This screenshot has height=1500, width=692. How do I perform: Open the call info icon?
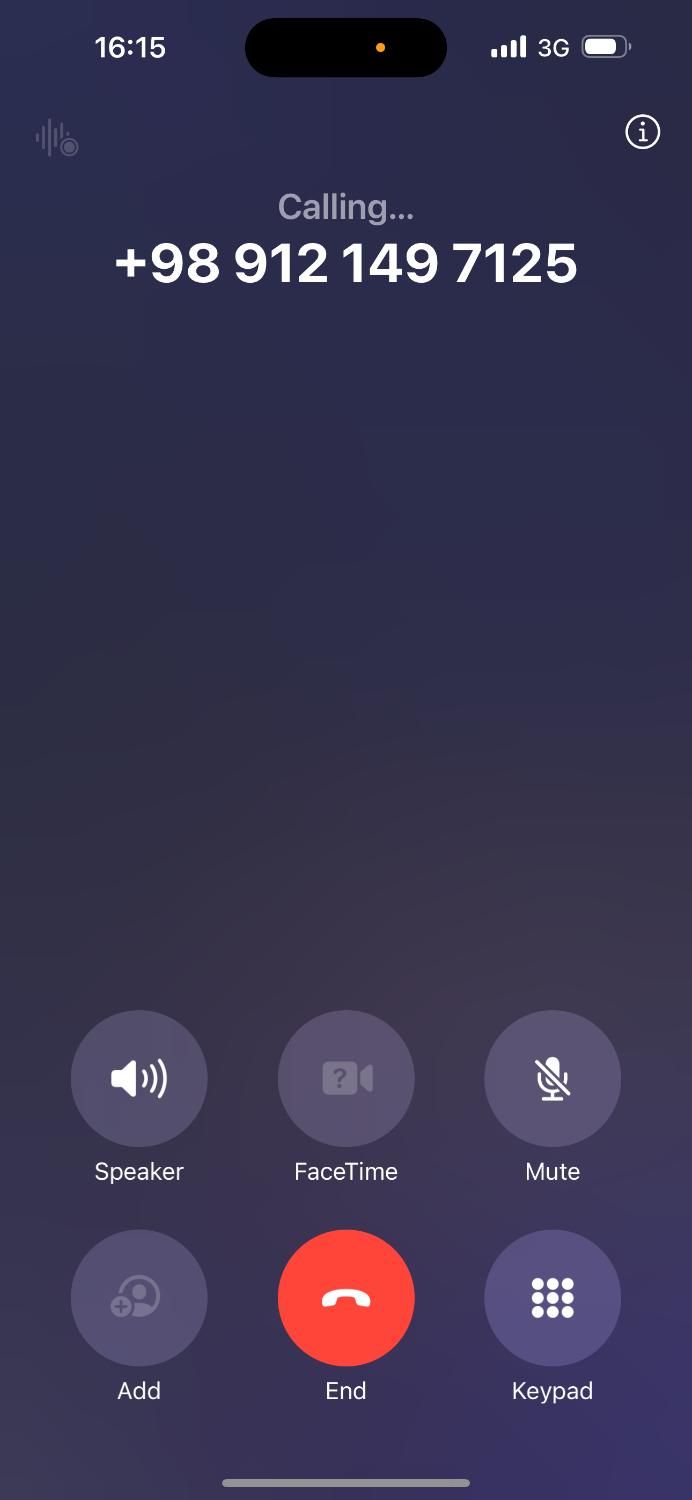pyautogui.click(x=642, y=132)
